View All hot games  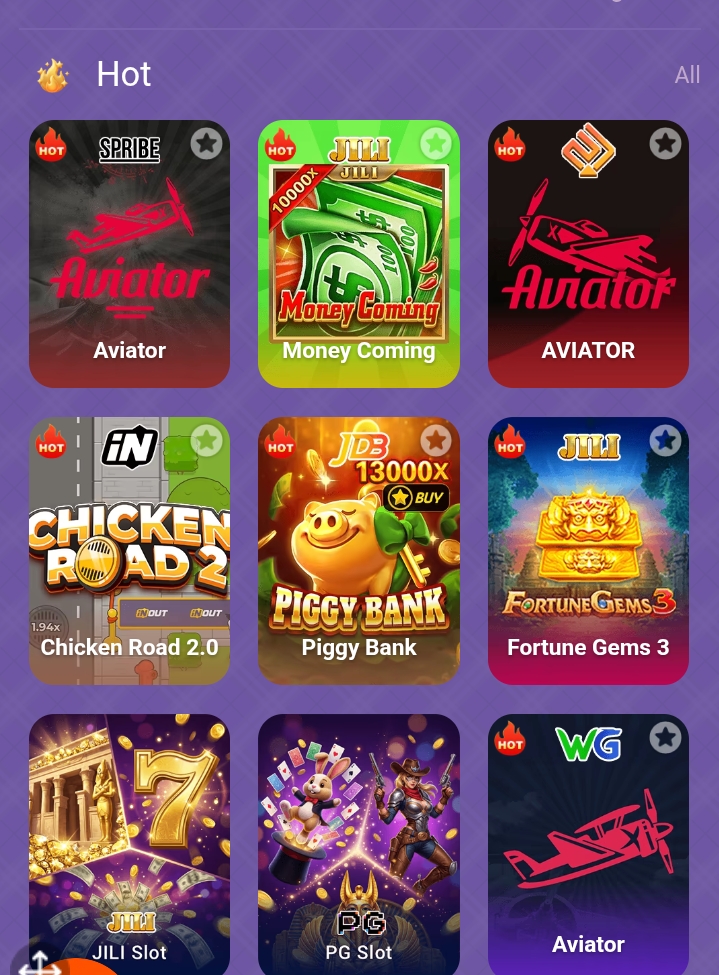687,75
